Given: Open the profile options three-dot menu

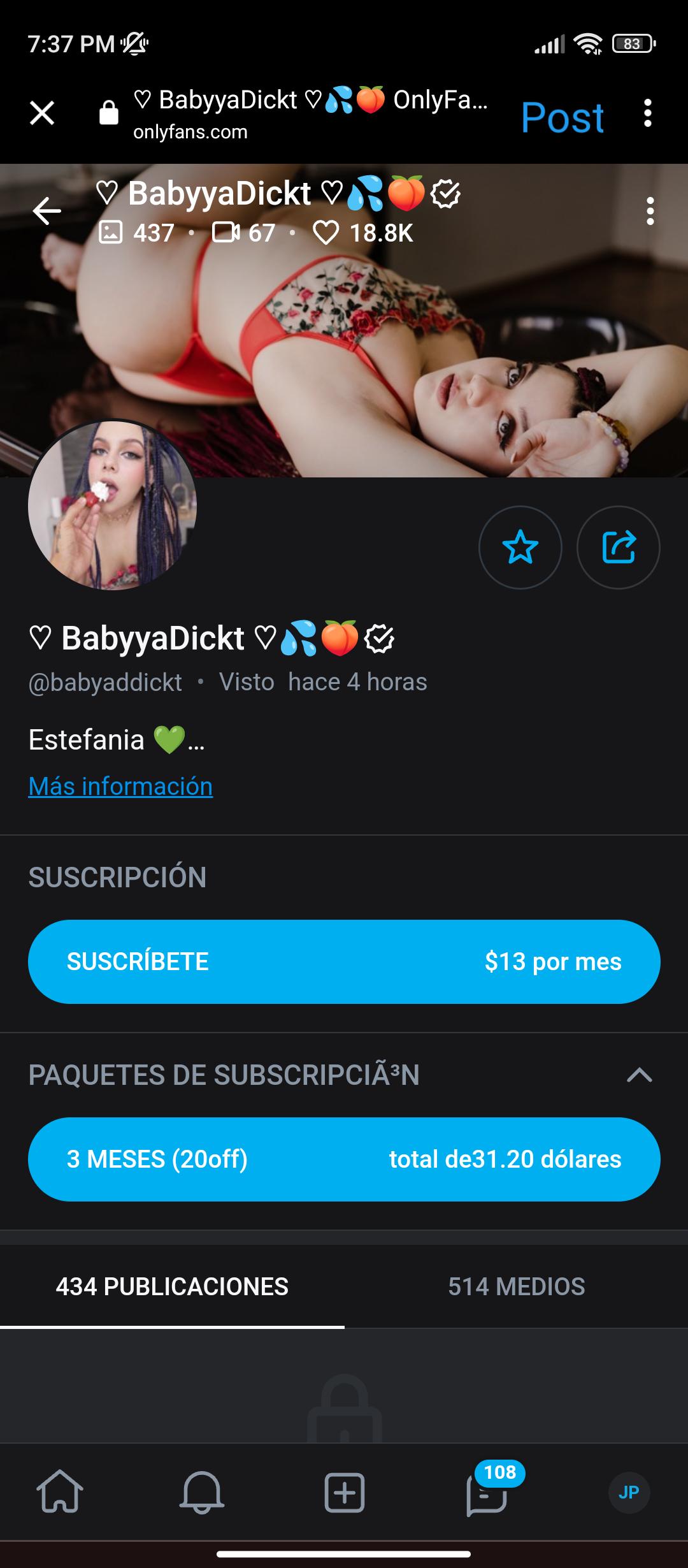Looking at the screenshot, I should point(650,211).
